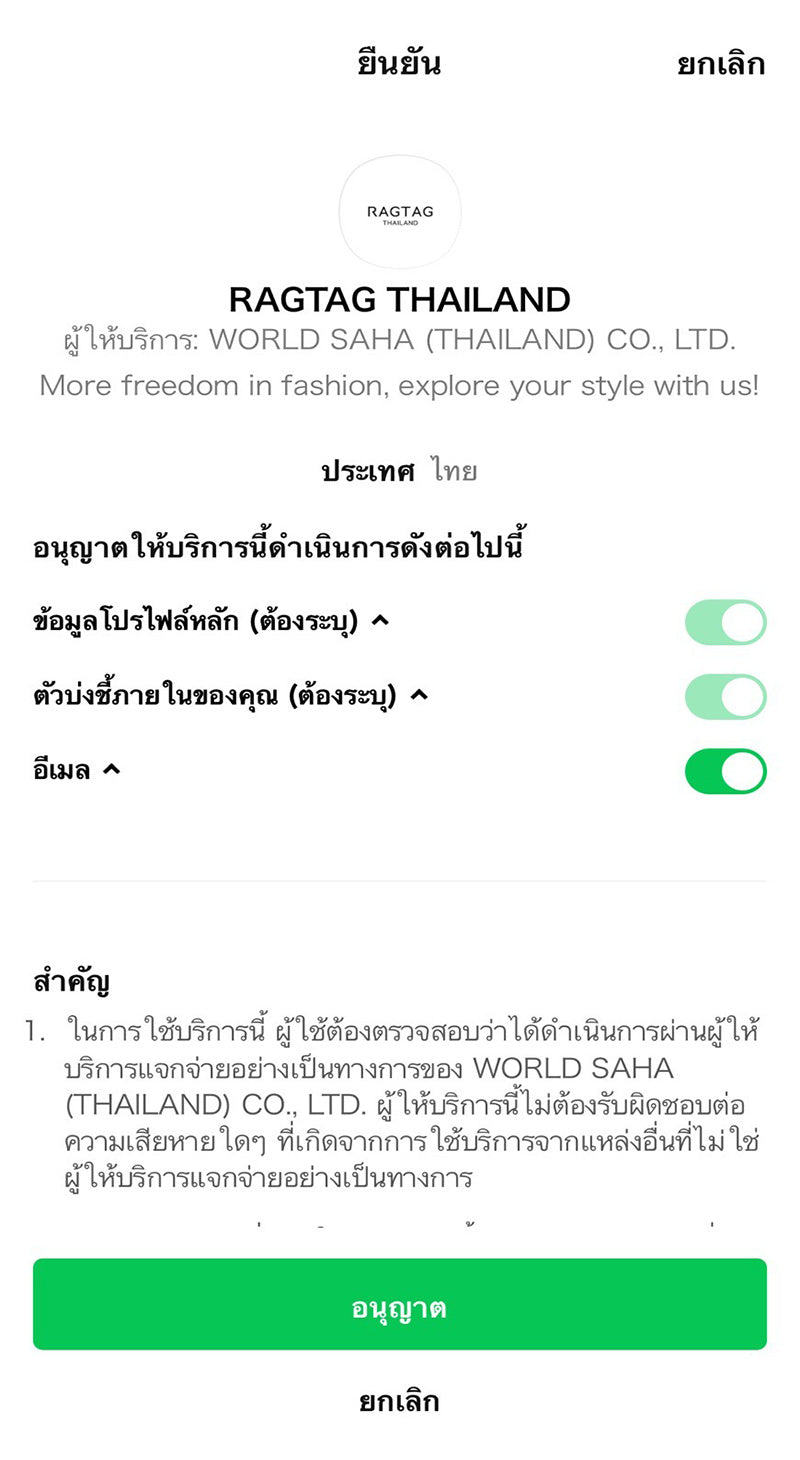Tap ยกเลิก below the อนุญาต button
Image resolution: width=800 pixels, height=1460 pixels.
(x=399, y=1401)
